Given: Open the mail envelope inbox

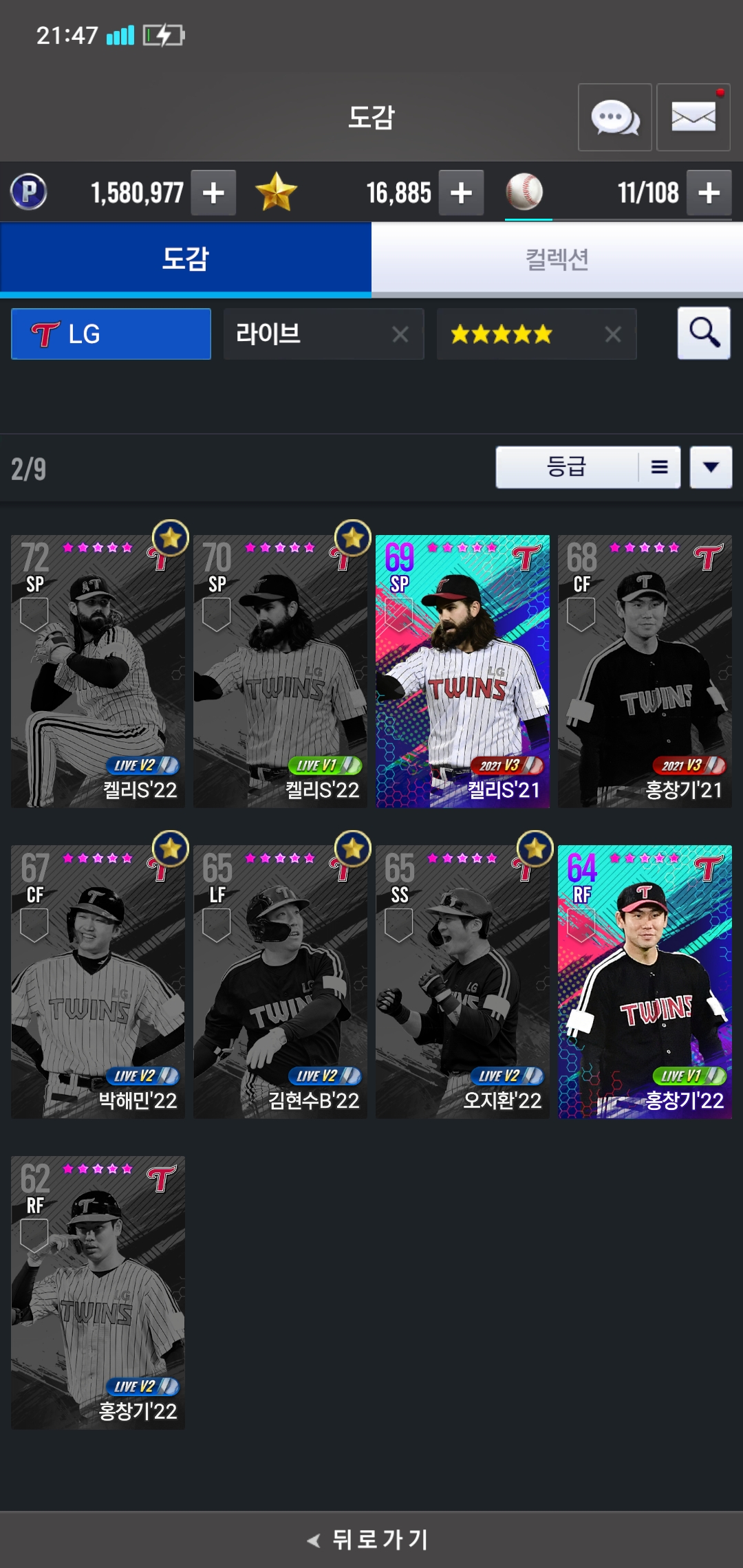Looking at the screenshot, I should [x=693, y=118].
